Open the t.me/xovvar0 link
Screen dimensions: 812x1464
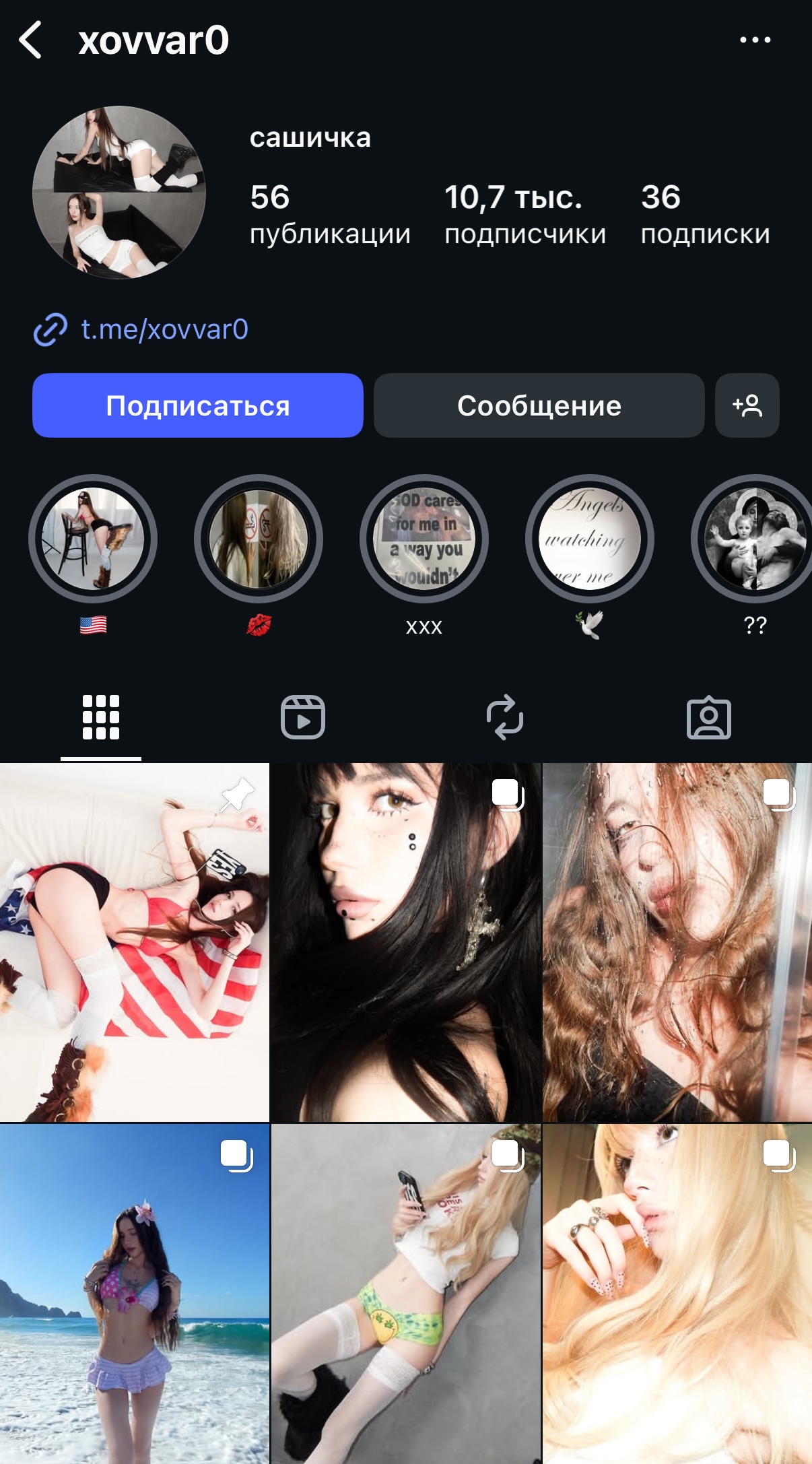164,329
